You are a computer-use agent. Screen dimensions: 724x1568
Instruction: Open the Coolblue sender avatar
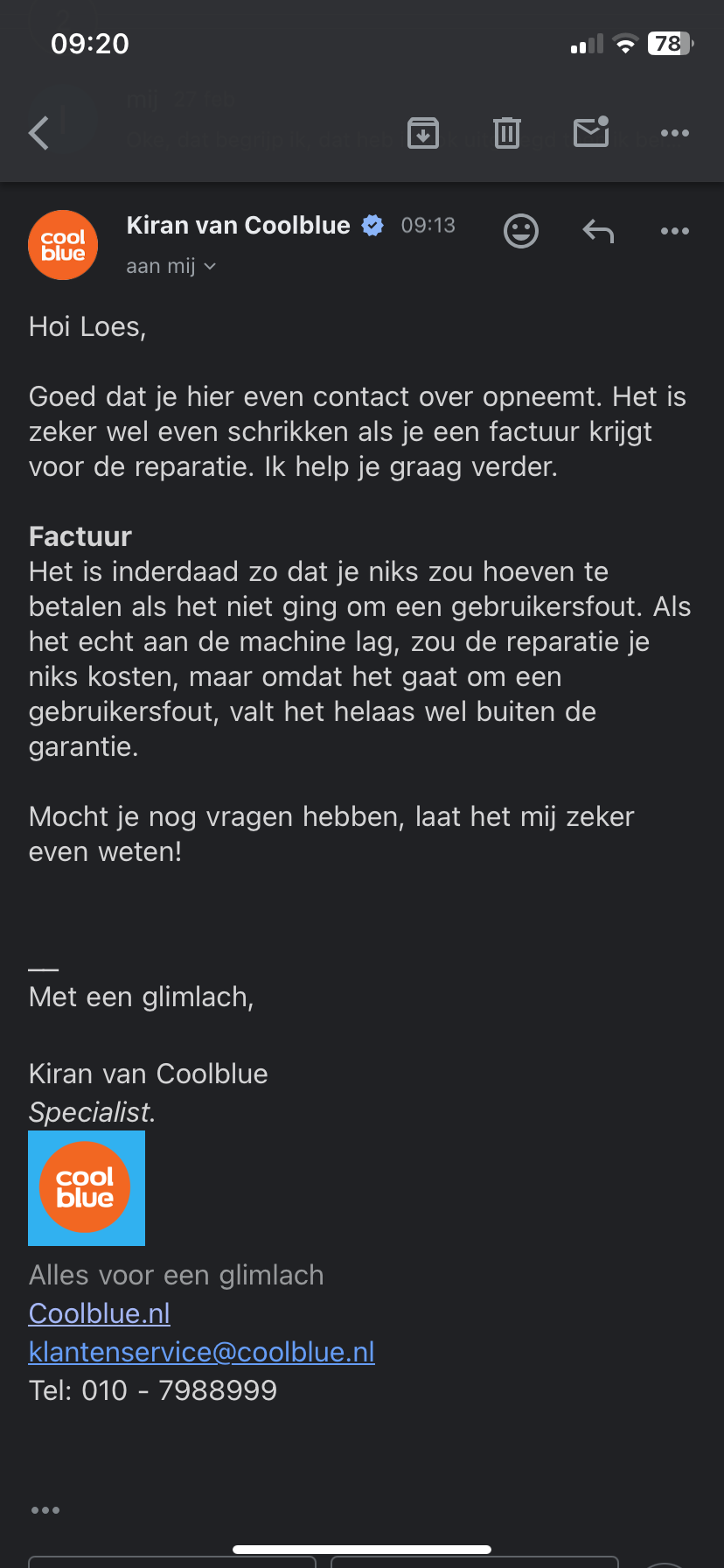(63, 246)
